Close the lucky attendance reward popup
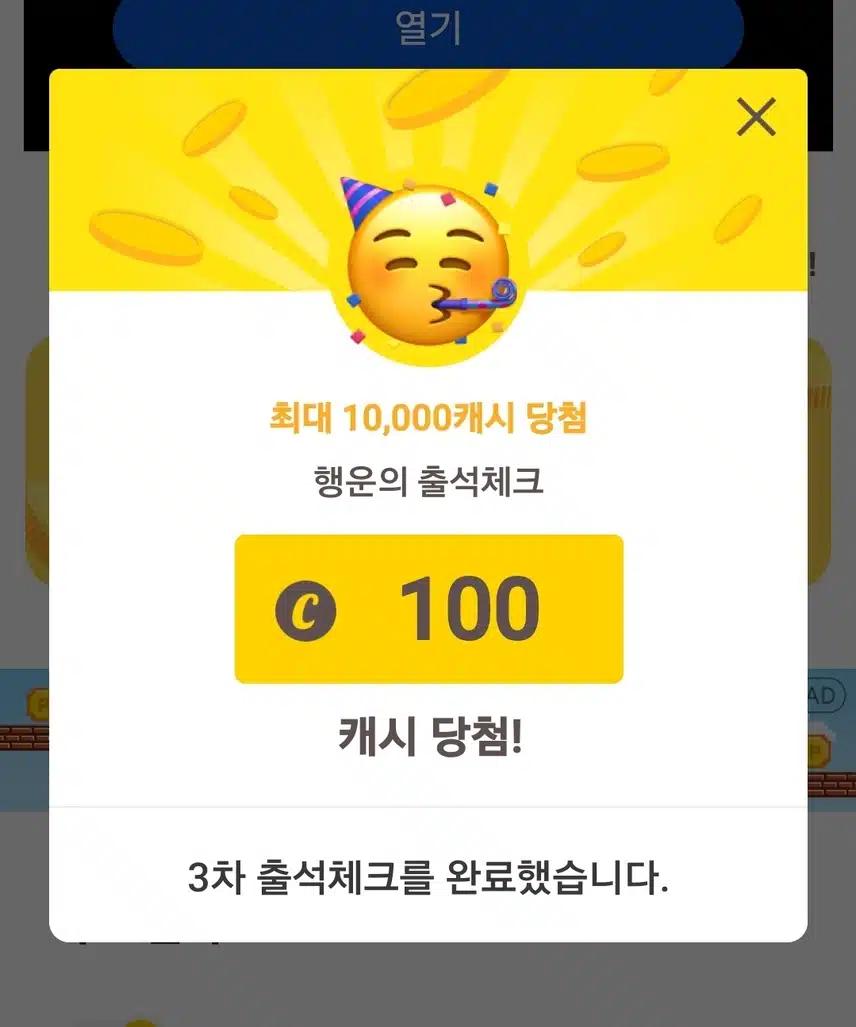The image size is (856, 1027). tap(756, 118)
